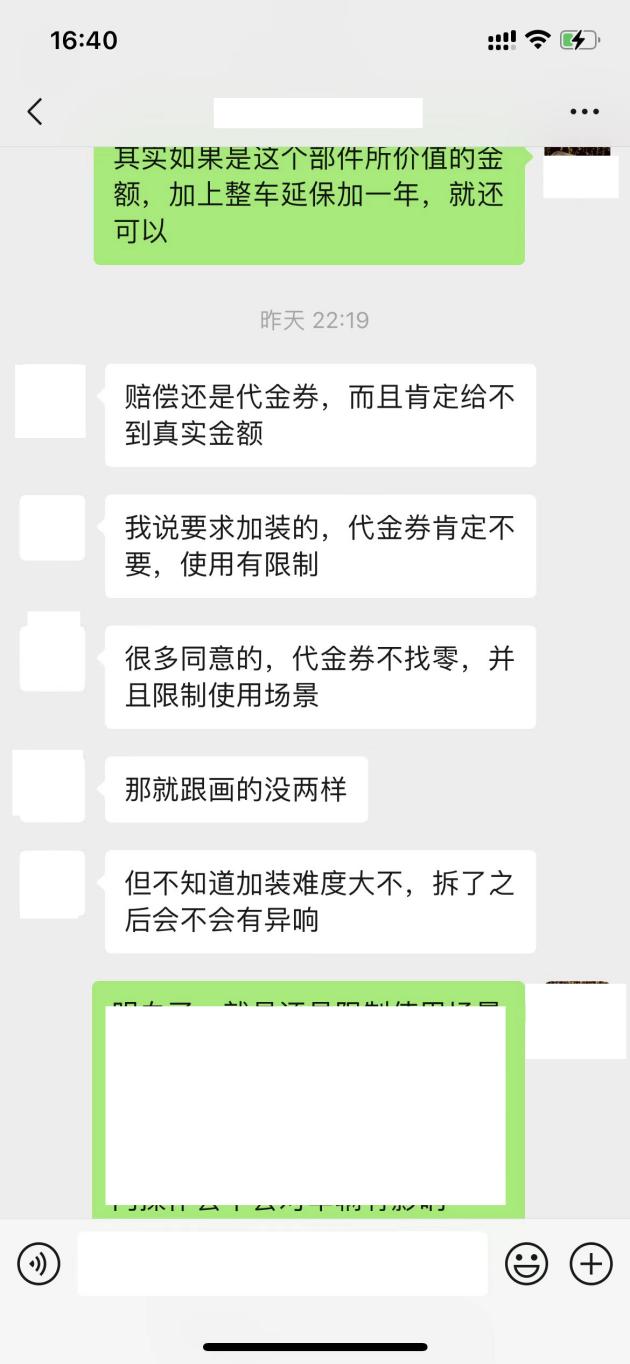Go back to the chat list
The width and height of the screenshot is (630, 1364).
(x=35, y=111)
